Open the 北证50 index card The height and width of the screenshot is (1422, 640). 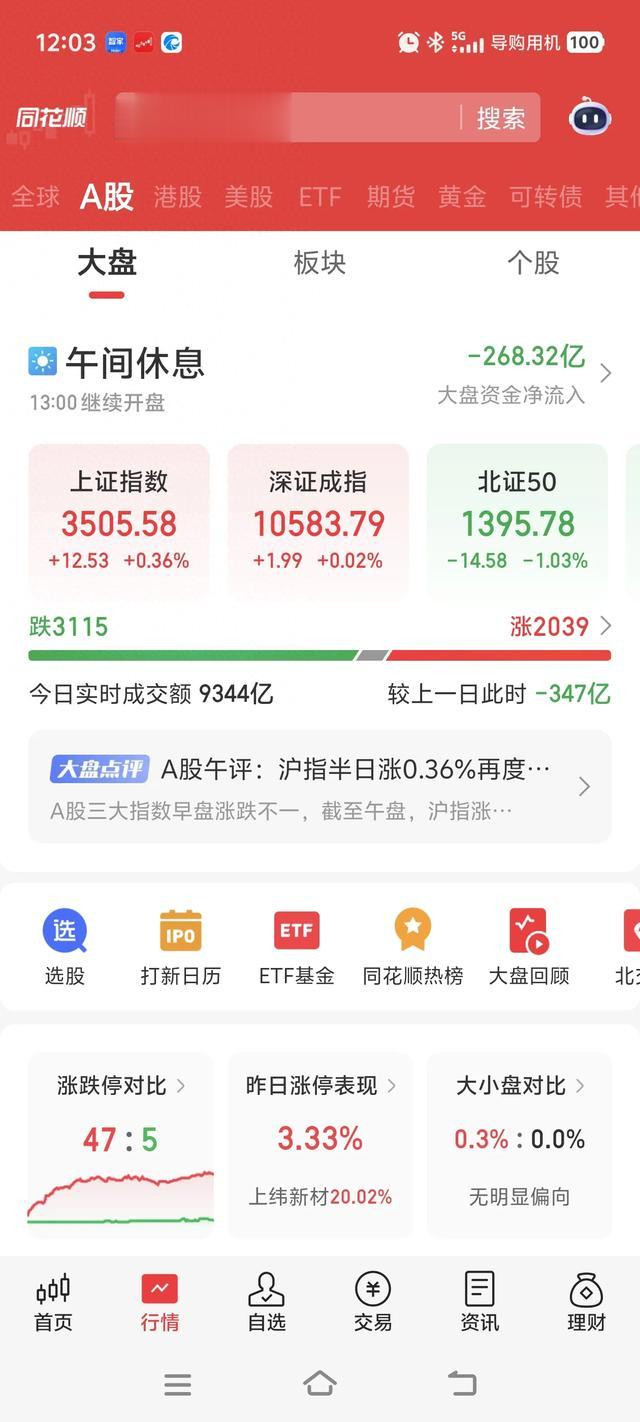[517, 521]
